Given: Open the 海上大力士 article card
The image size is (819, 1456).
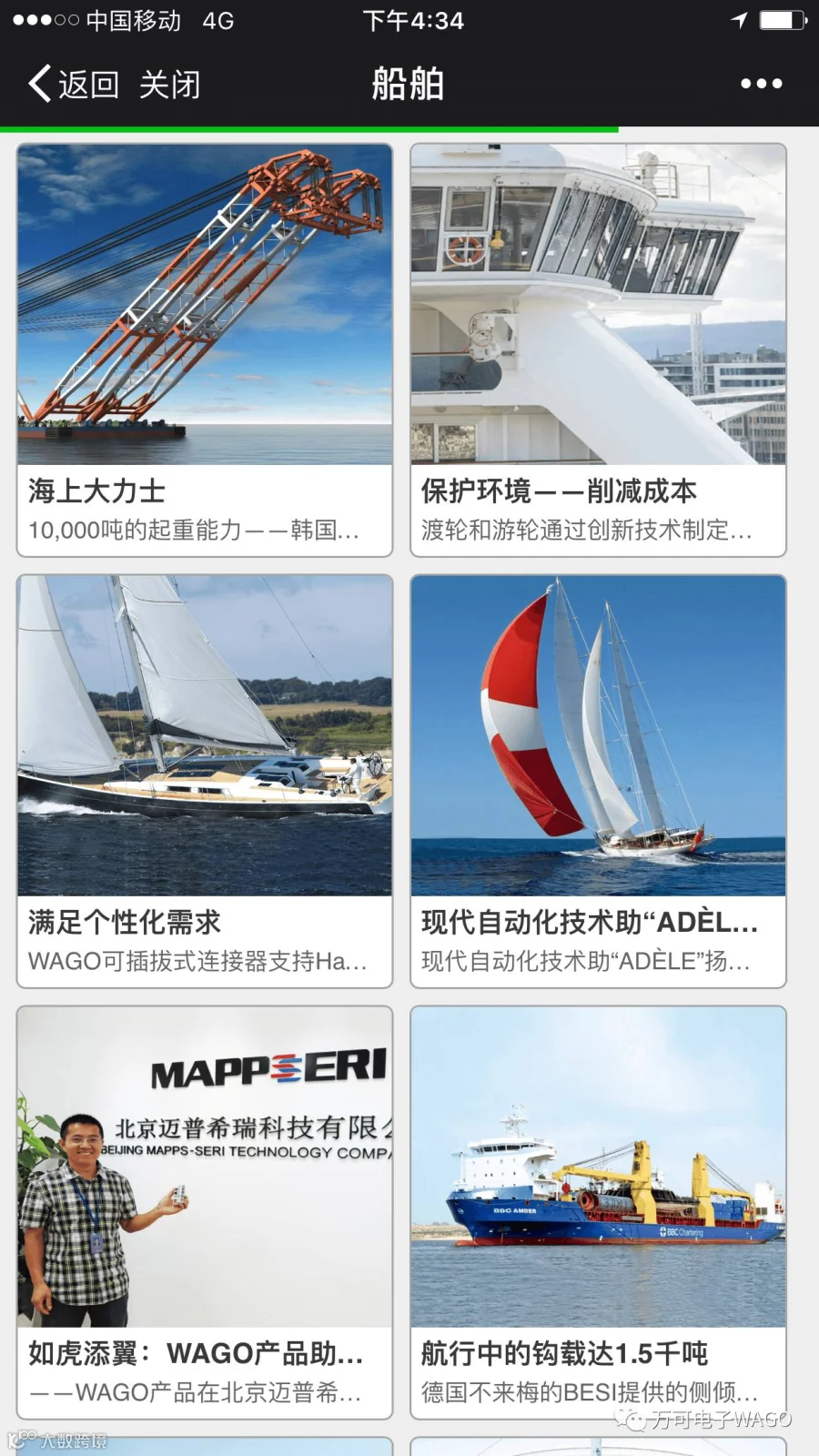Looking at the screenshot, I should click(205, 350).
